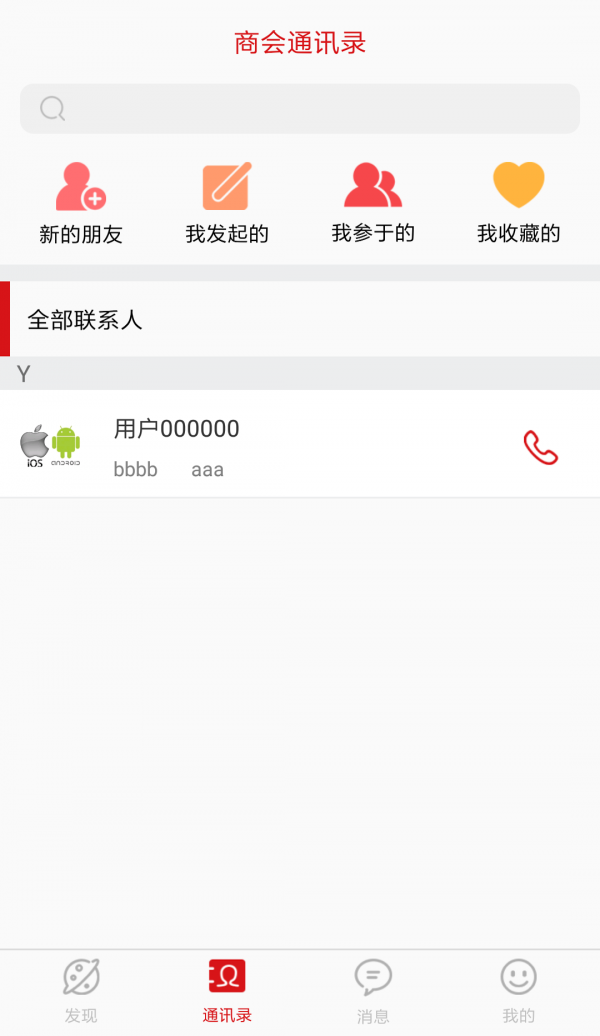The height and width of the screenshot is (1036, 600).
Task: Switch to the 通讯录 tab
Action: pos(227,990)
